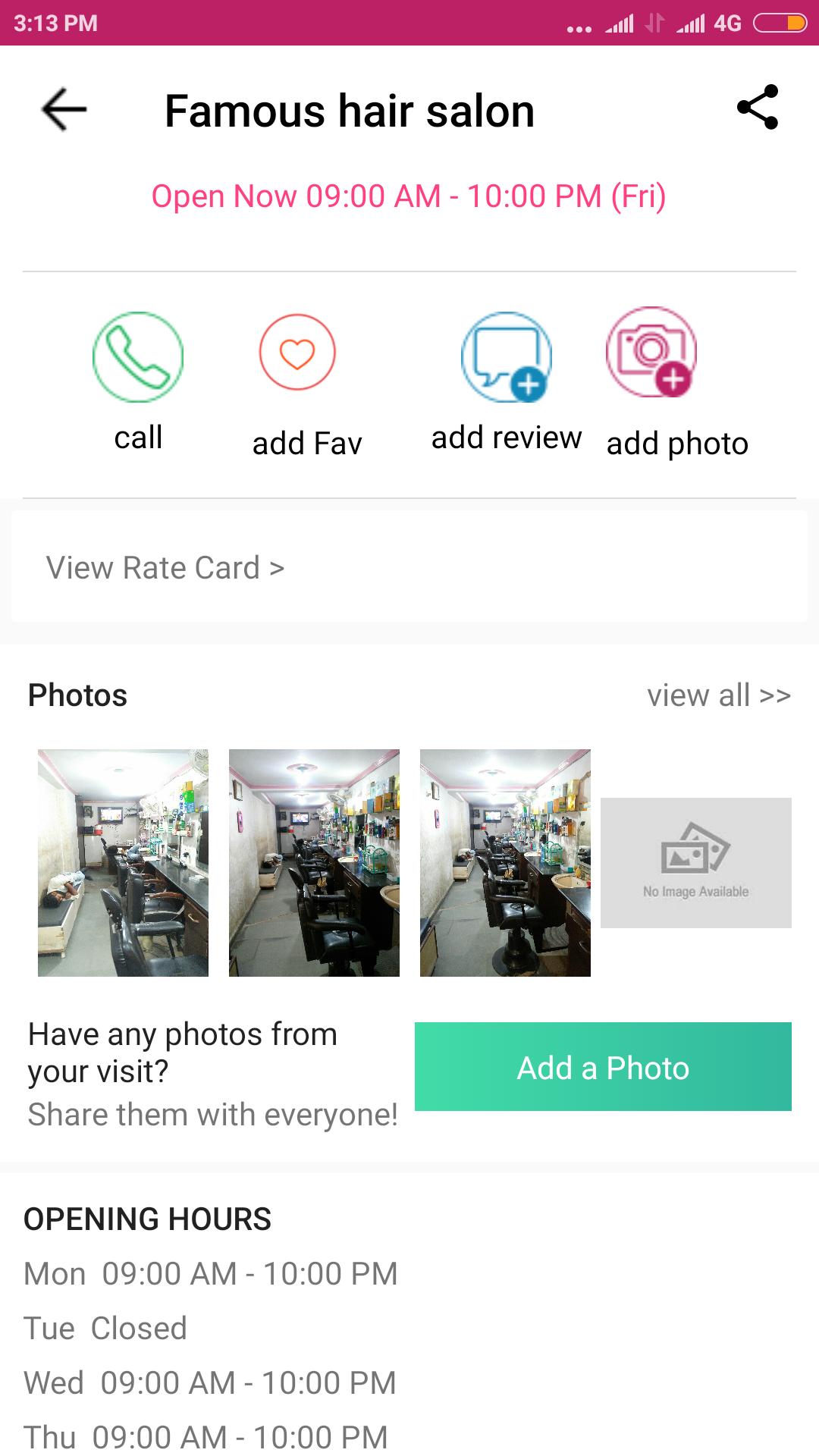Write a review with add review

(x=507, y=357)
